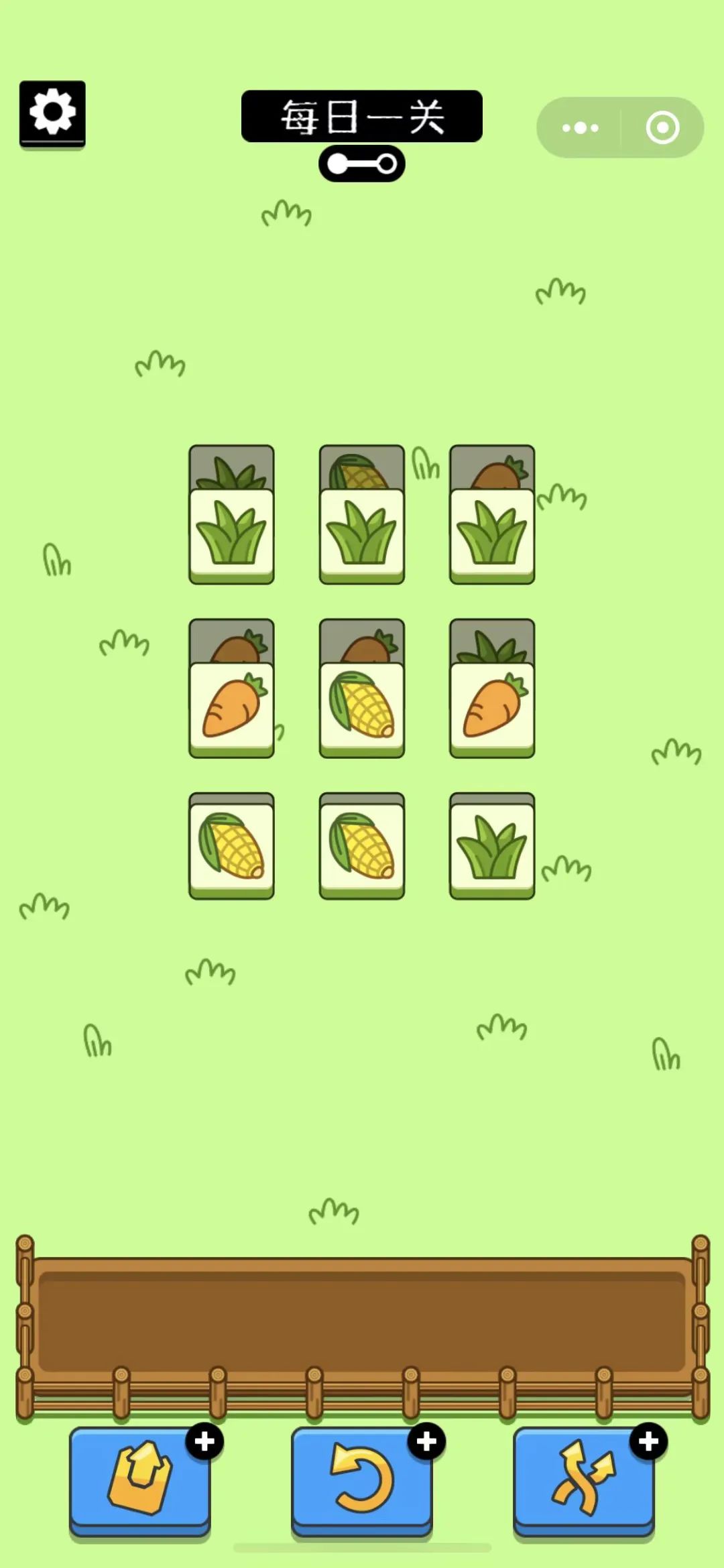Screen dimensions: 724x1568
Task: Pick the corn tile in the middle row
Action: (362, 705)
